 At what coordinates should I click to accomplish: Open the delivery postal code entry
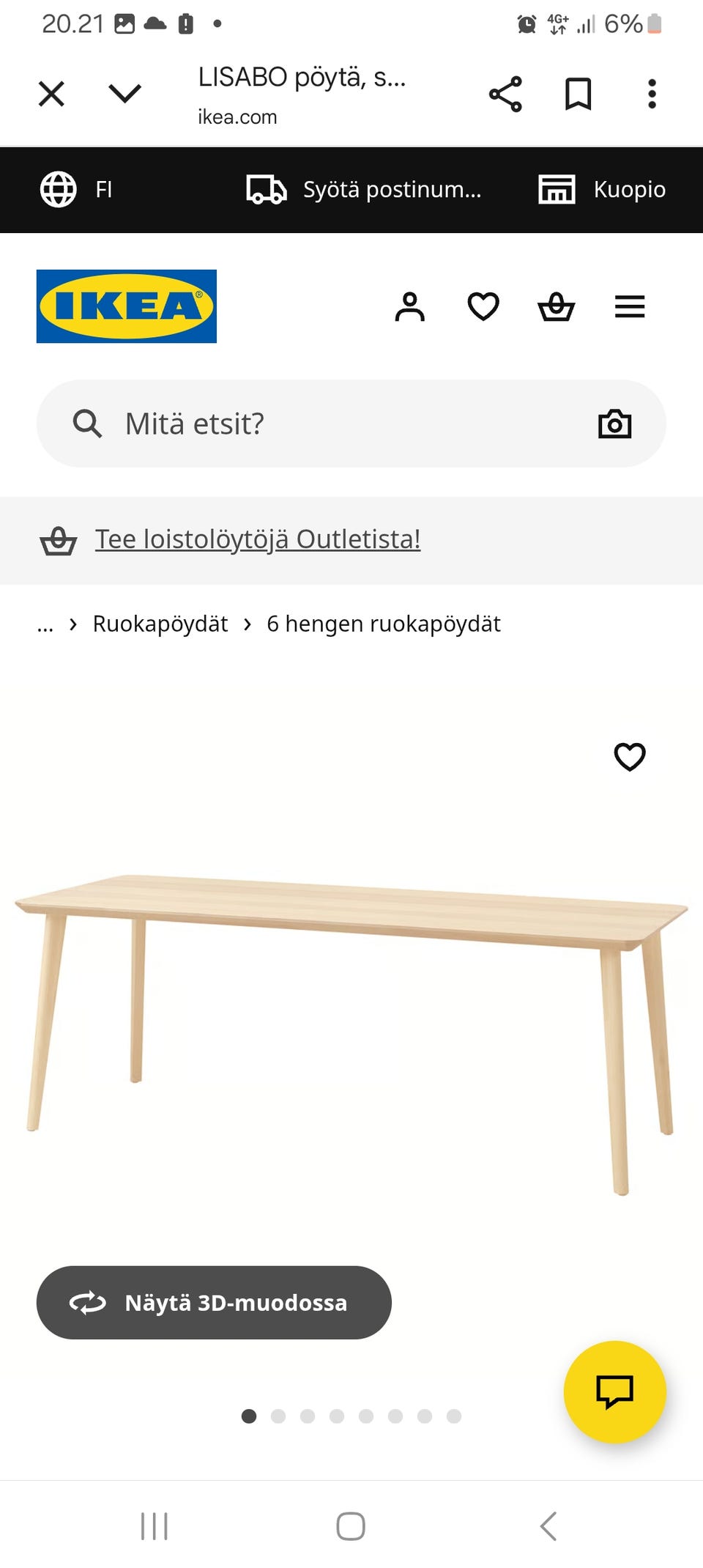click(364, 190)
